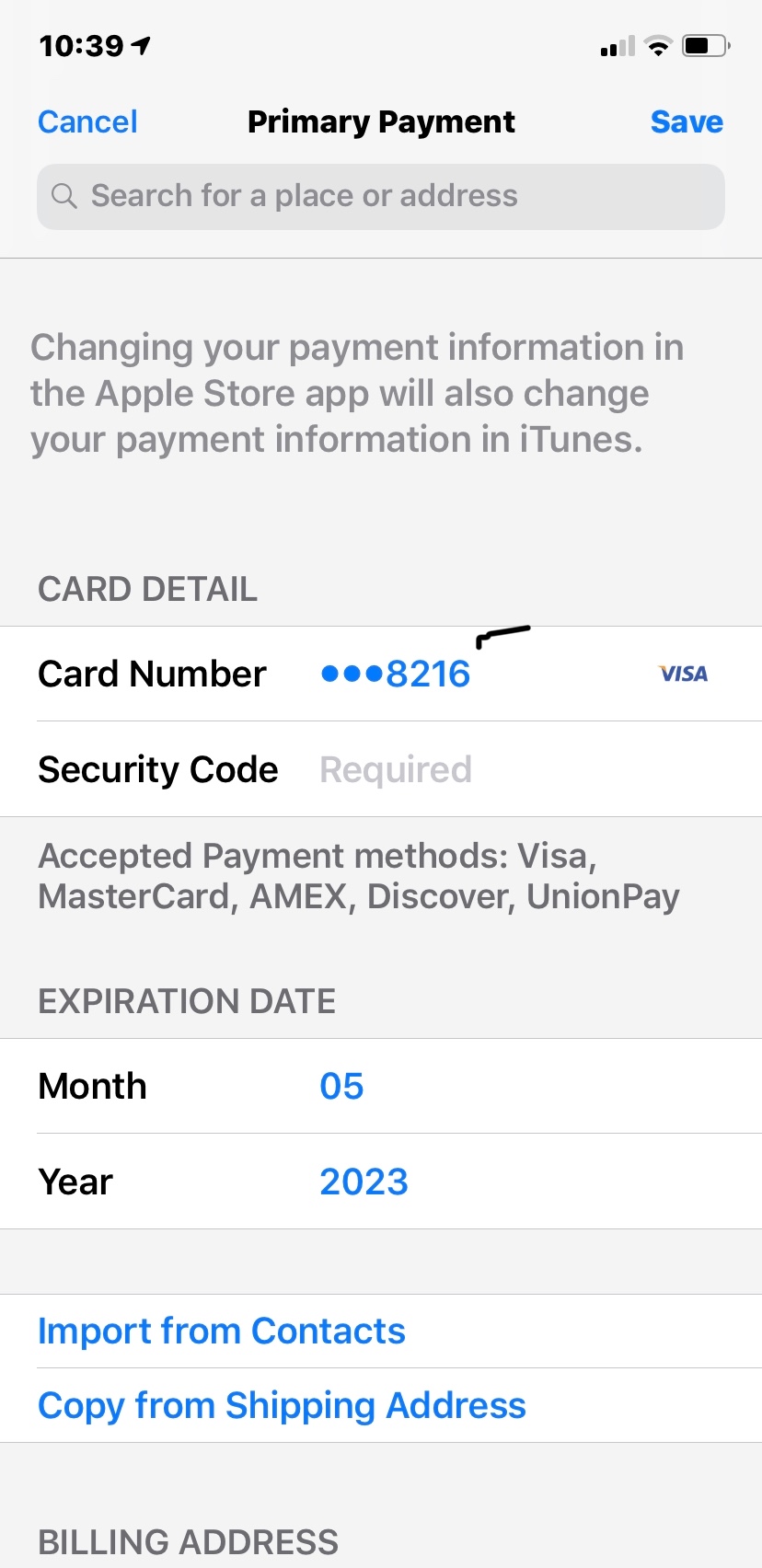Import address from Contacts

(222, 1332)
